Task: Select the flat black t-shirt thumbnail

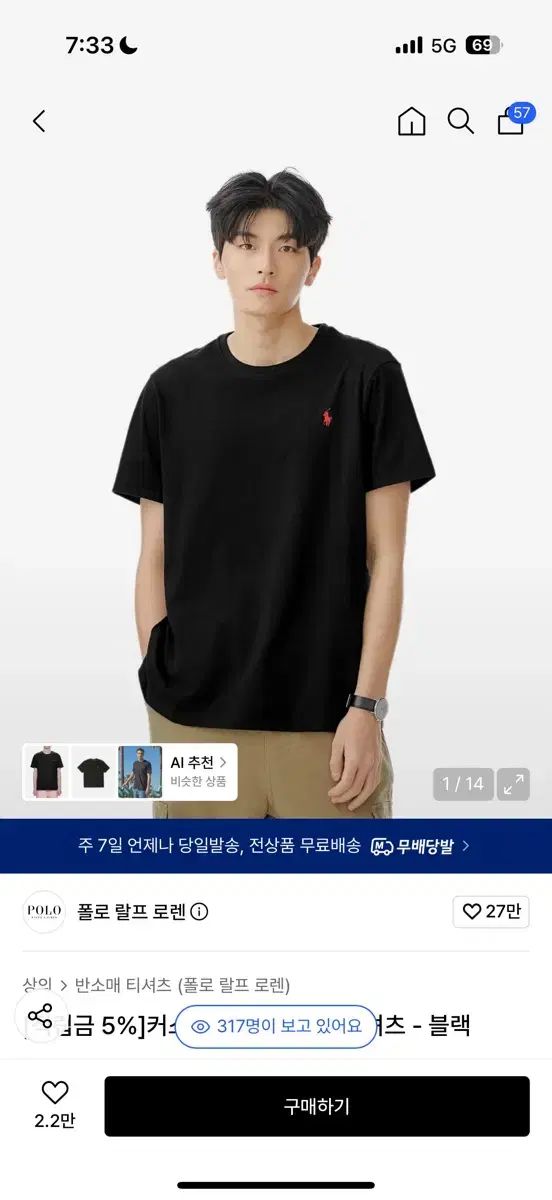Action: (94, 772)
